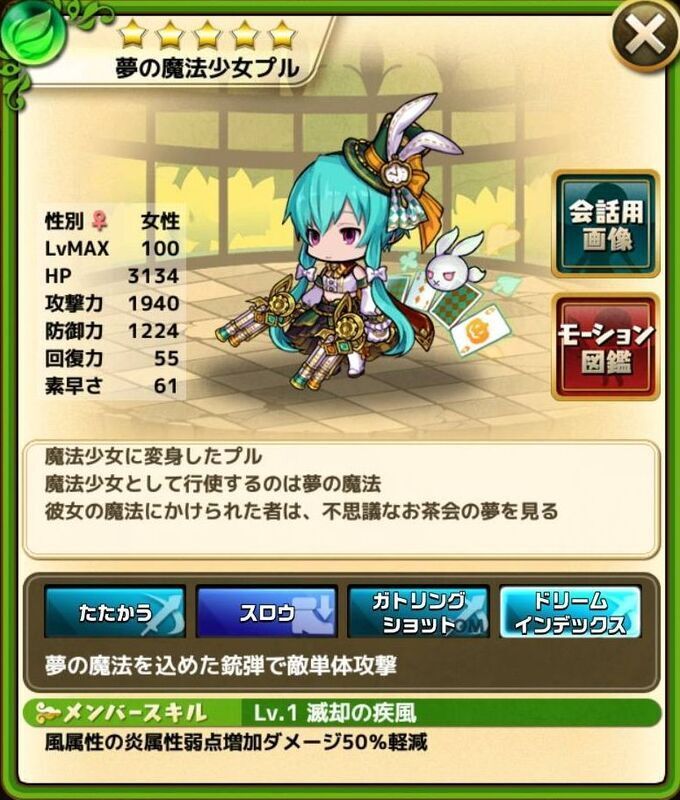Select the たたかう skill

tap(114, 613)
